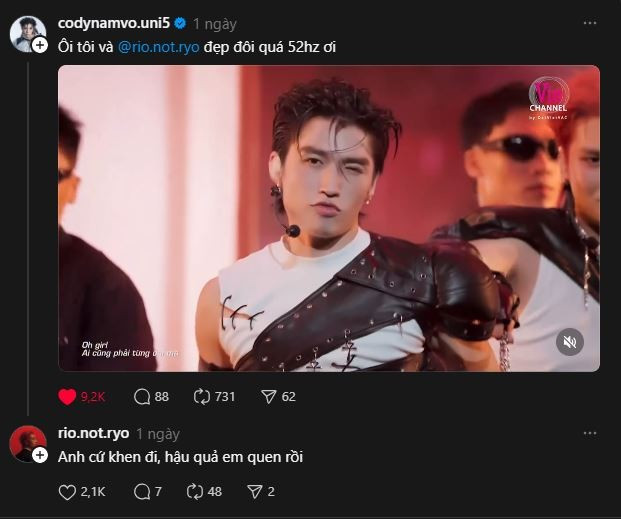Share rio.not.ryo's reply
The width and height of the screenshot is (621, 519).
[x=254, y=492]
